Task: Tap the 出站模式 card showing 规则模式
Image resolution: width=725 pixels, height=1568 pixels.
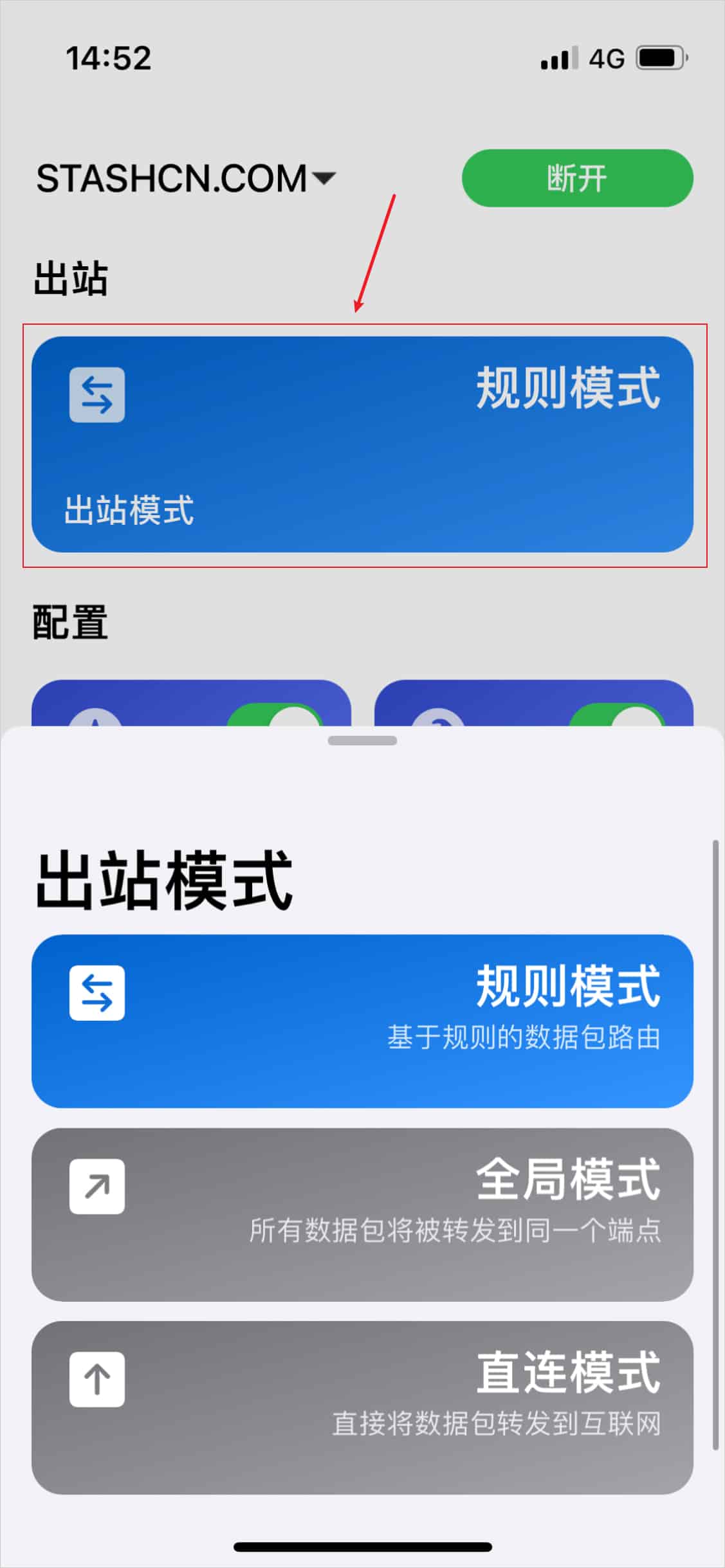Action: pos(362,444)
